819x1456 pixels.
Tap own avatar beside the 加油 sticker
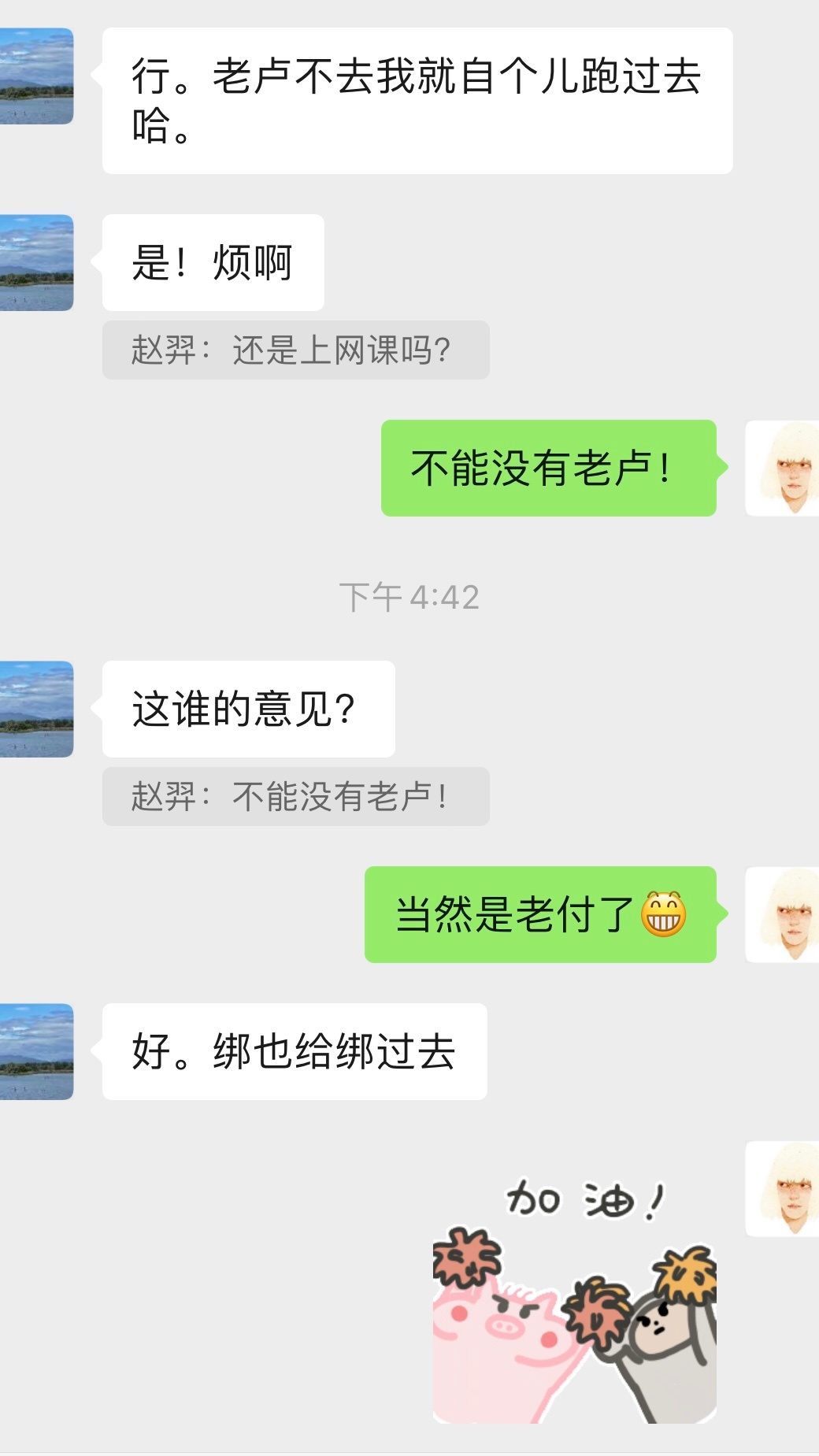pos(782,1188)
